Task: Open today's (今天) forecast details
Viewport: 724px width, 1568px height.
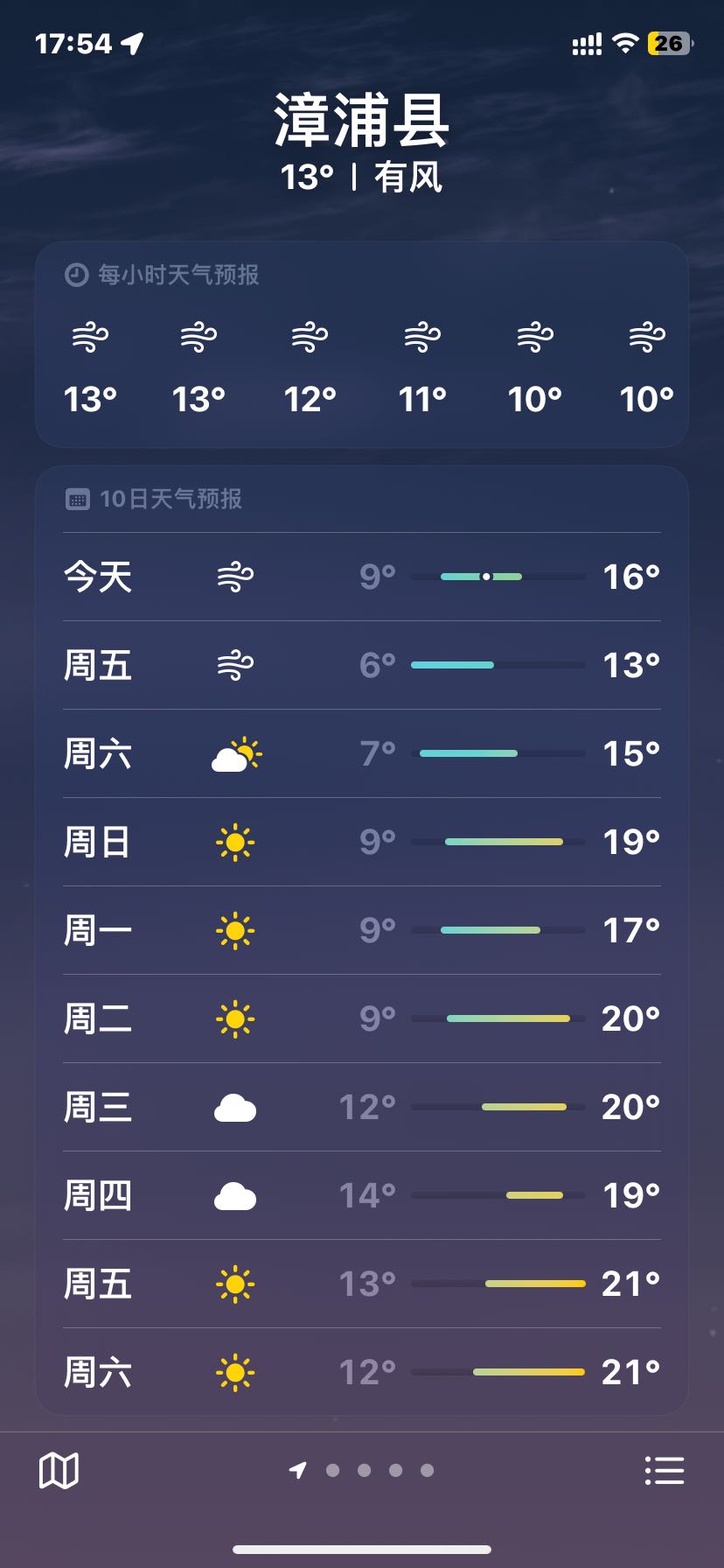Action: [362, 577]
